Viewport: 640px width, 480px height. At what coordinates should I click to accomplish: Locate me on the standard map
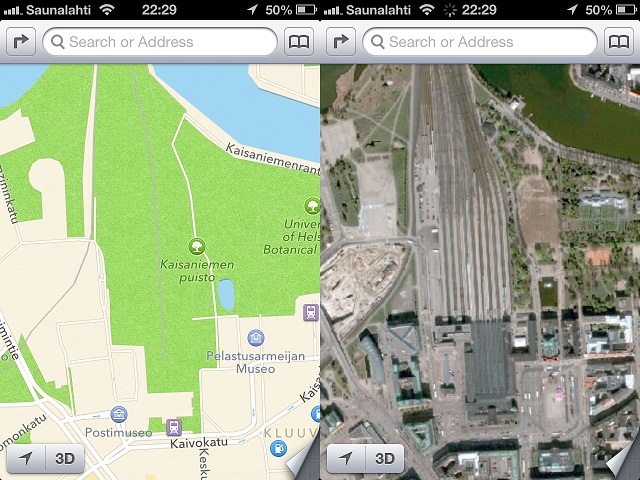point(26,459)
